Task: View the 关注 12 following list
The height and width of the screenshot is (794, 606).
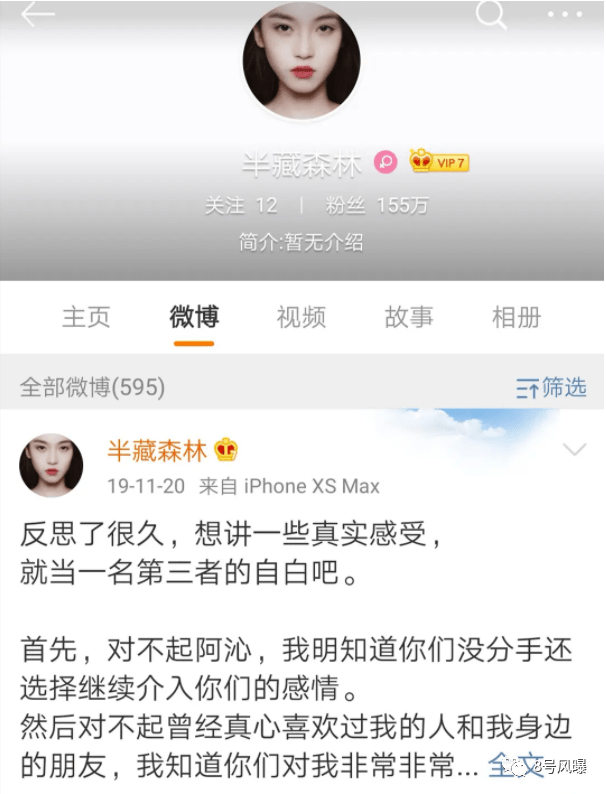Action: [241, 206]
